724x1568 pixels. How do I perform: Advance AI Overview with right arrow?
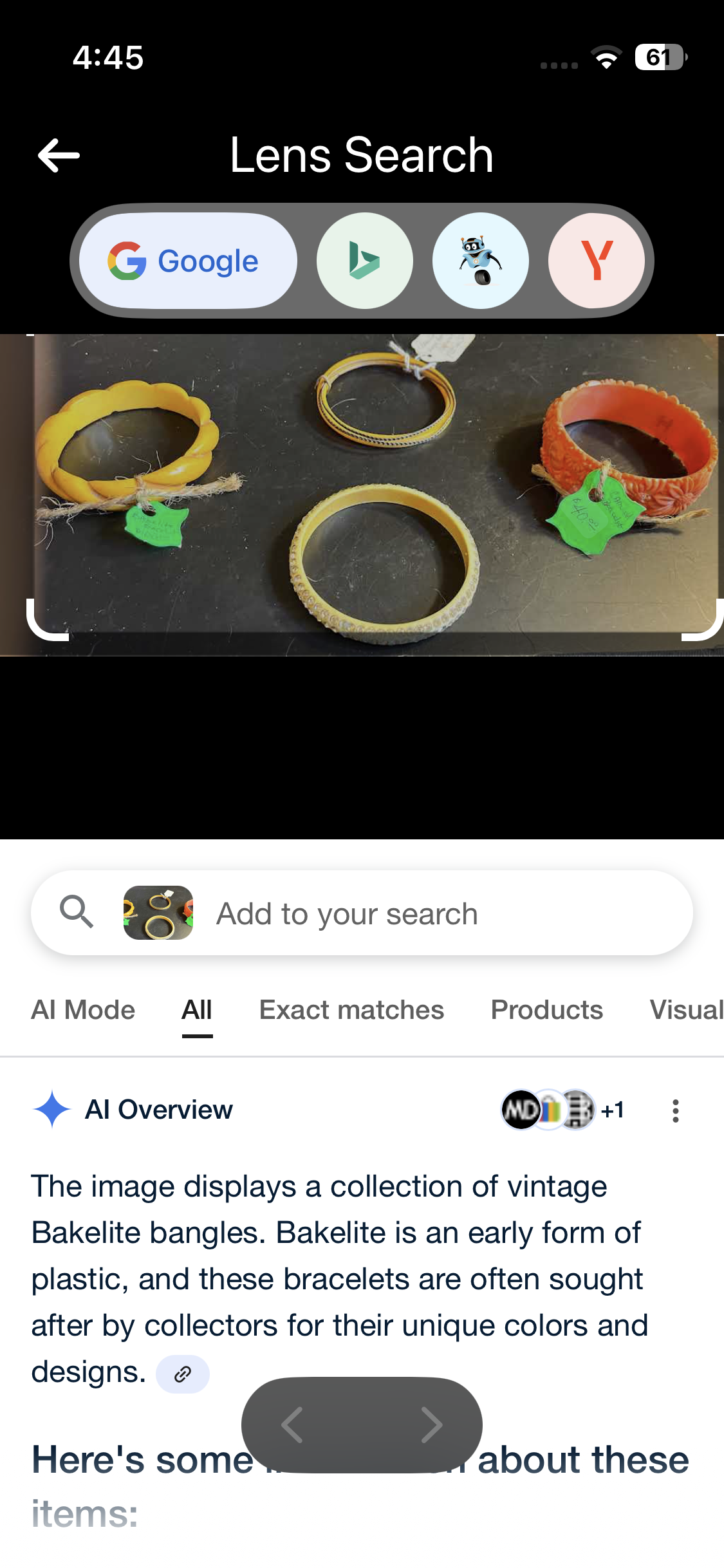click(x=432, y=1424)
